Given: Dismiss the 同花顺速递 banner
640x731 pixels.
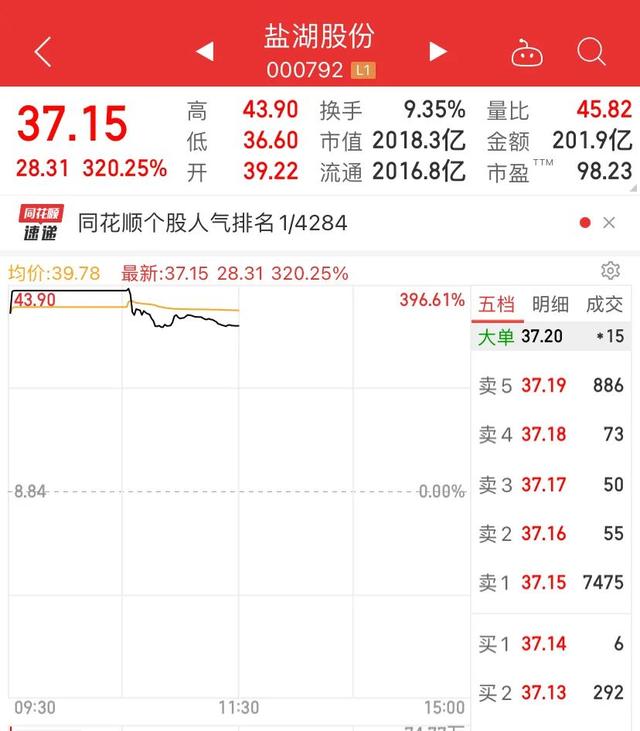Looking at the screenshot, I should [x=609, y=223].
